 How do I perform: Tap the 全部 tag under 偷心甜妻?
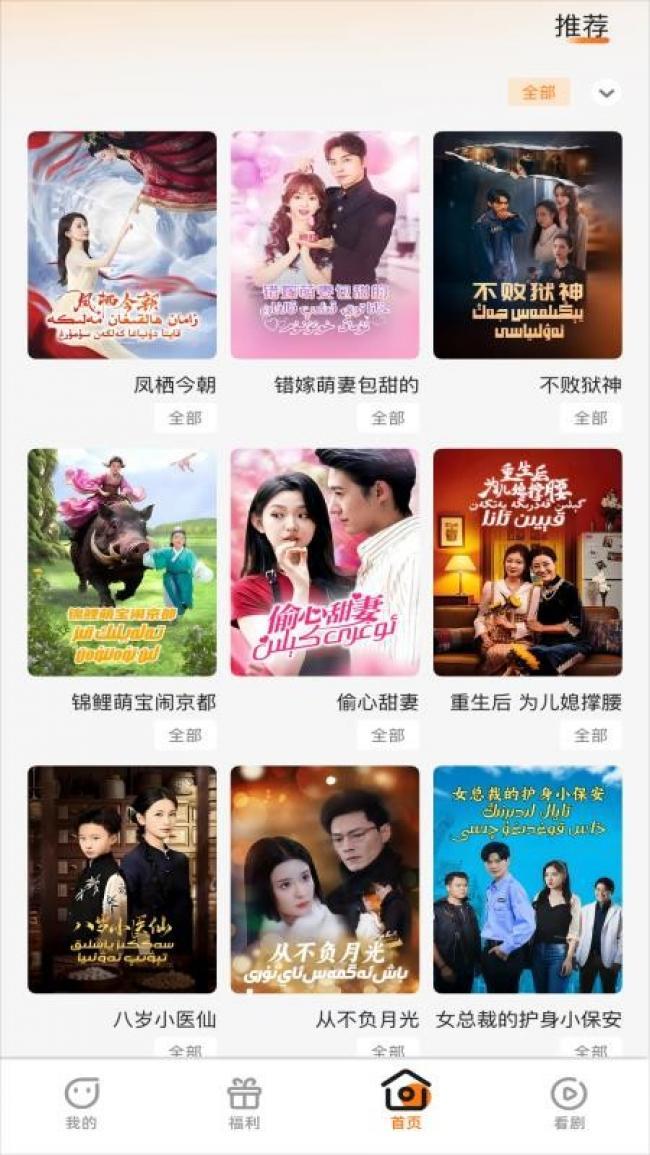click(x=388, y=735)
